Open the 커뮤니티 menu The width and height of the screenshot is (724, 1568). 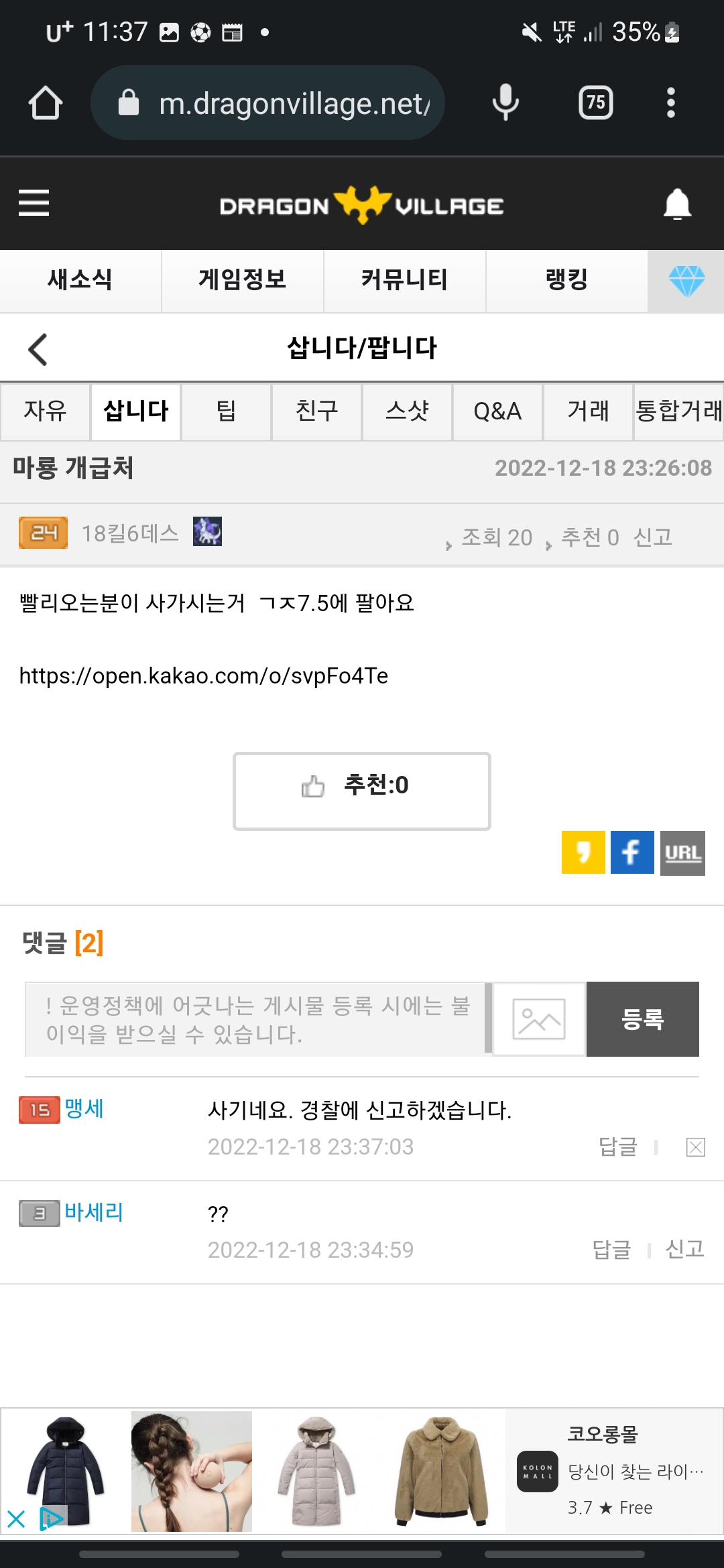click(404, 279)
